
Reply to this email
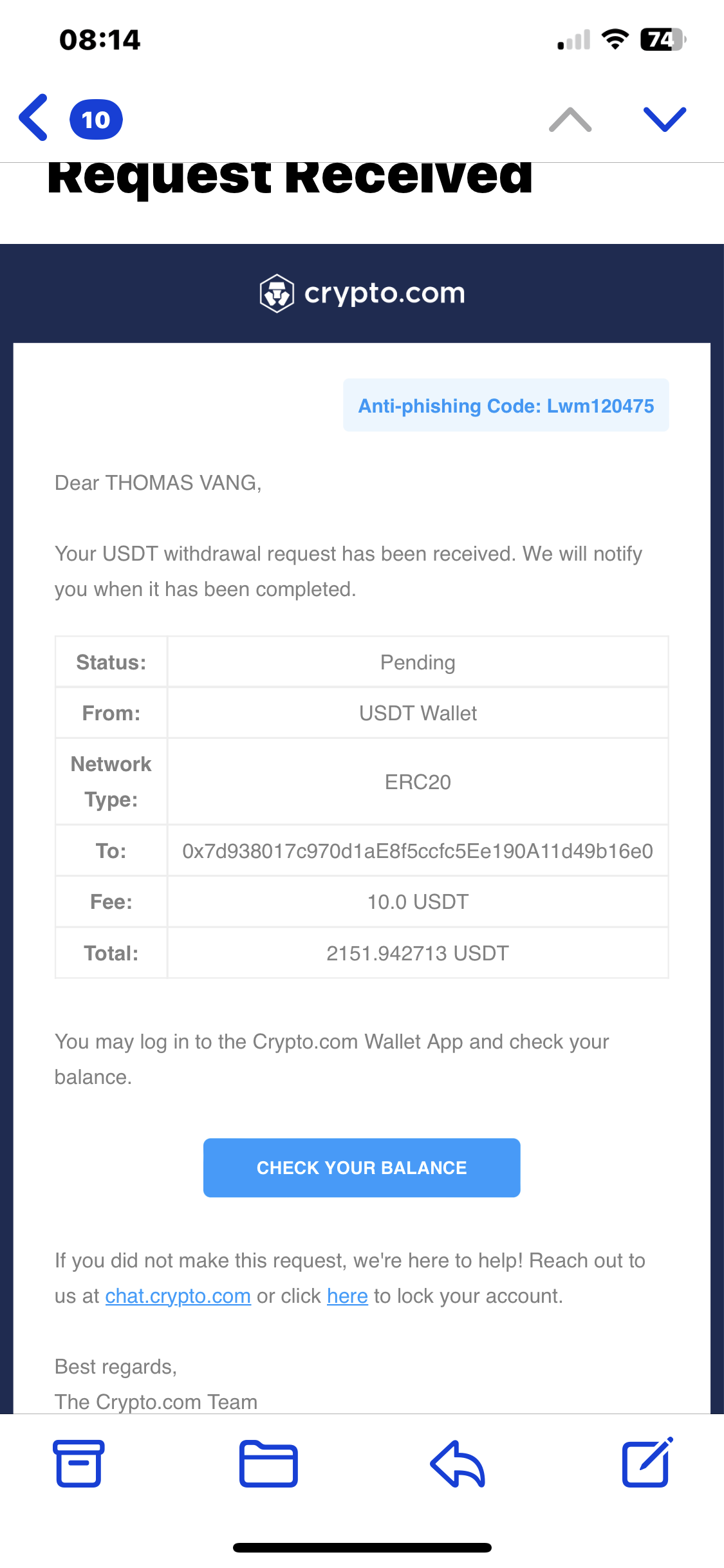458,1463
